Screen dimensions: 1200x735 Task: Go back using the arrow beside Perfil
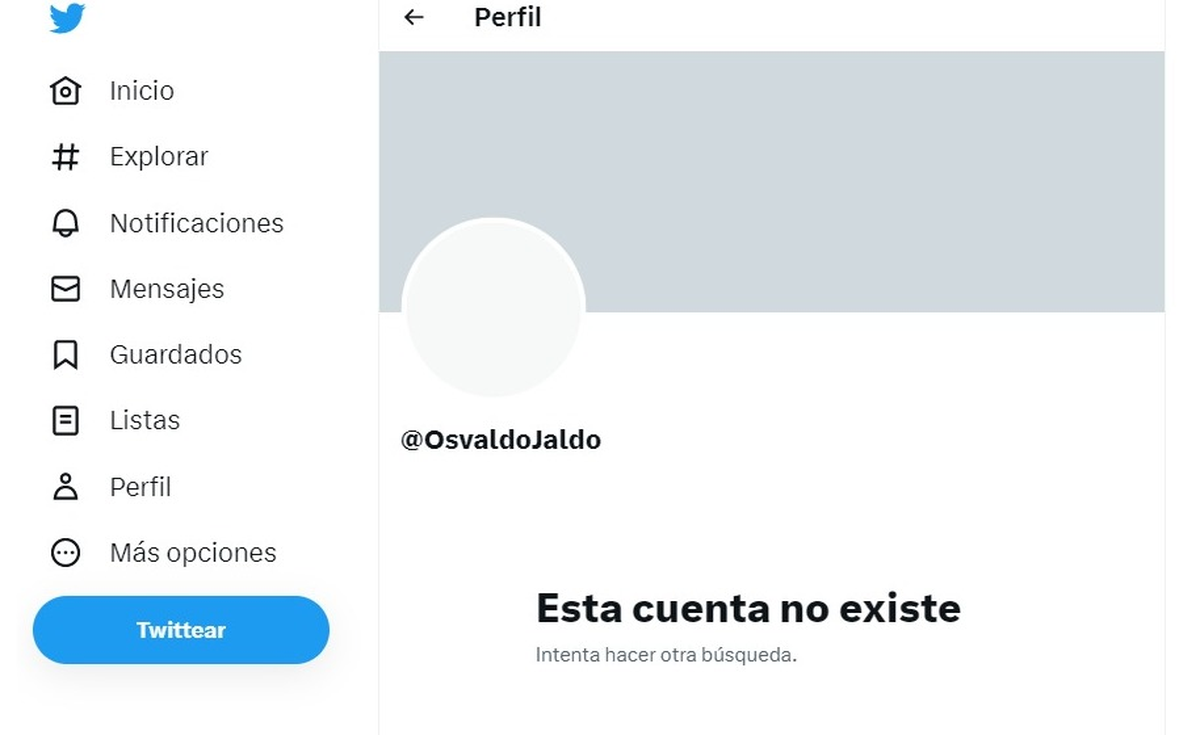[413, 17]
